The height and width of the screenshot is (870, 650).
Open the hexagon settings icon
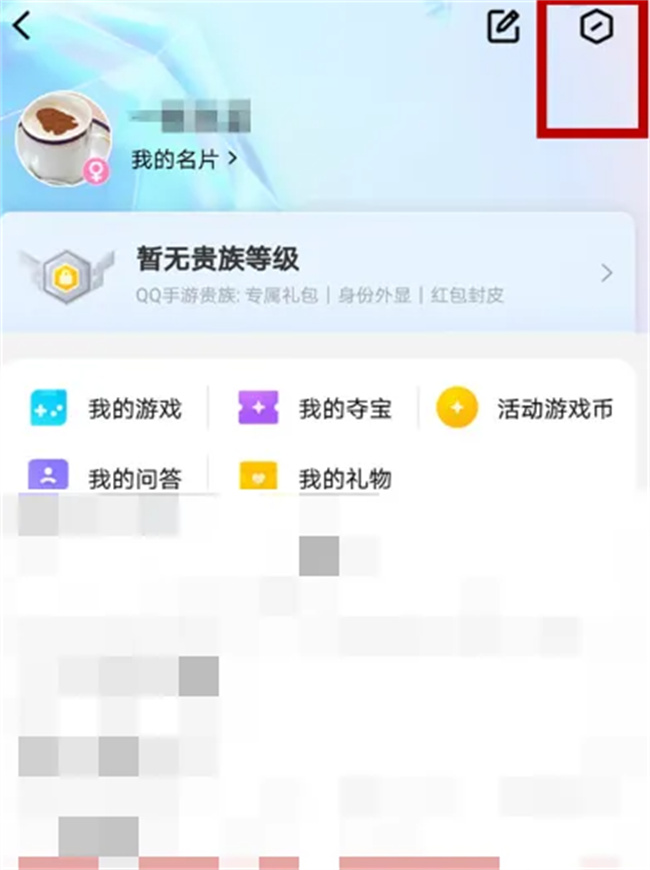[x=596, y=27]
